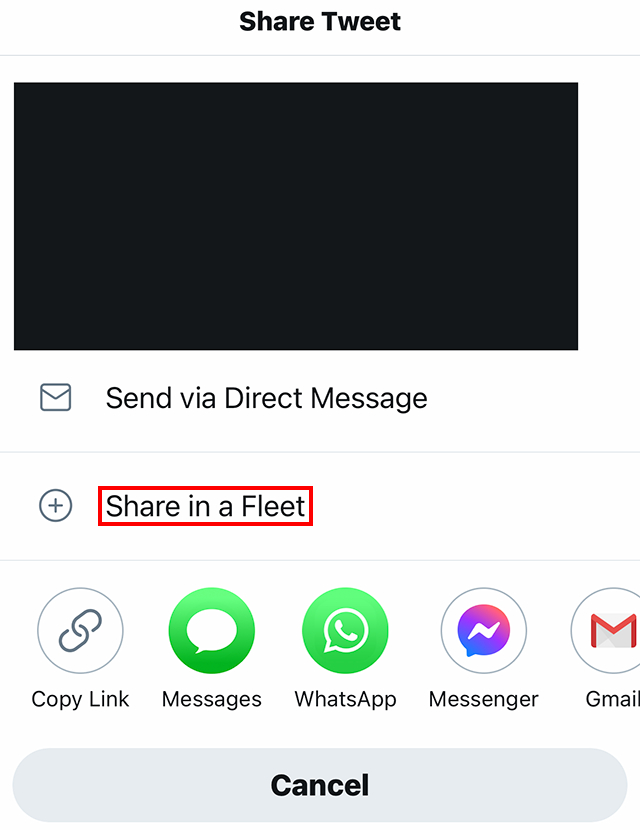Choose Share in a Fleet

(320, 506)
